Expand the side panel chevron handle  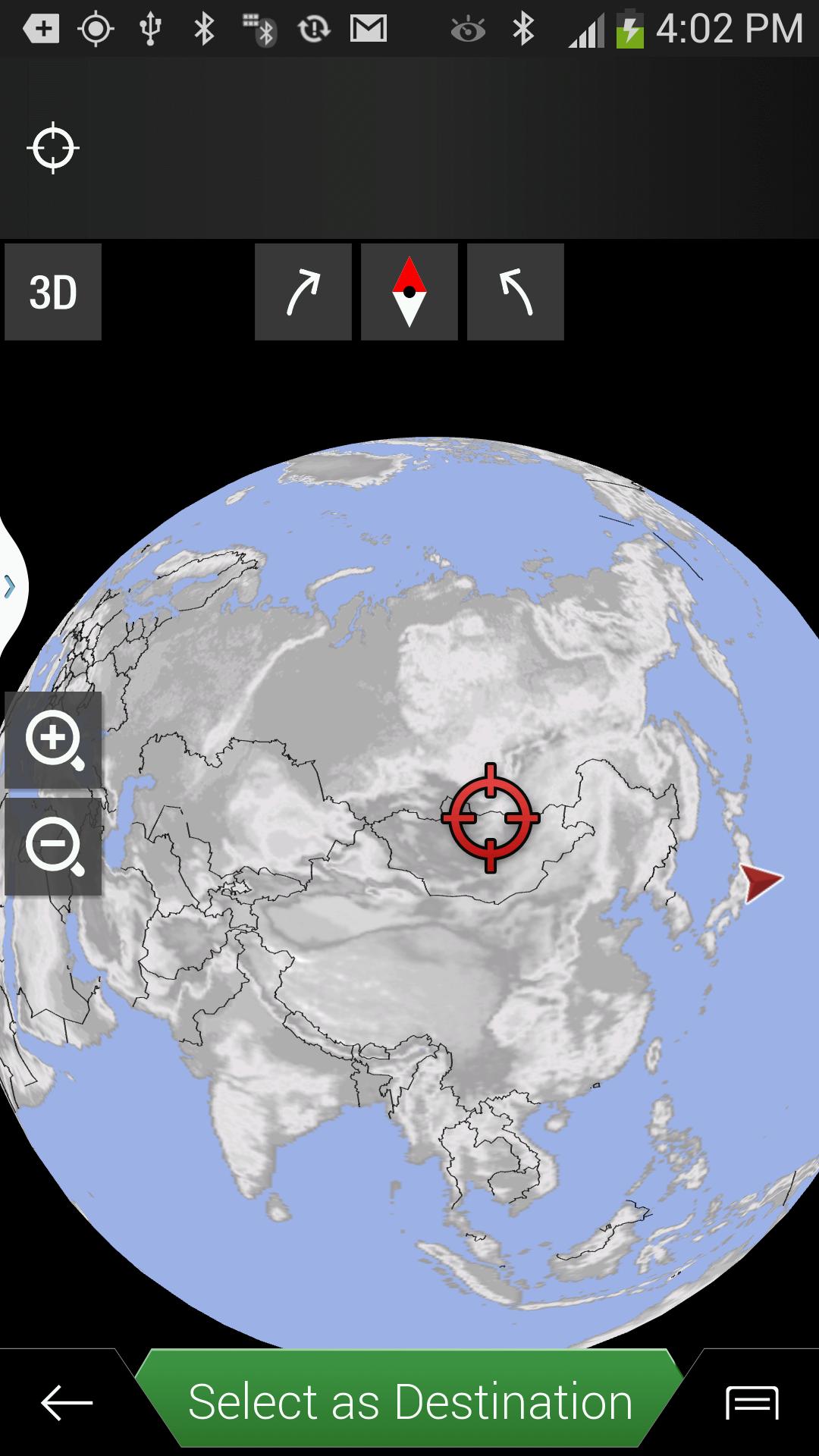(11, 586)
